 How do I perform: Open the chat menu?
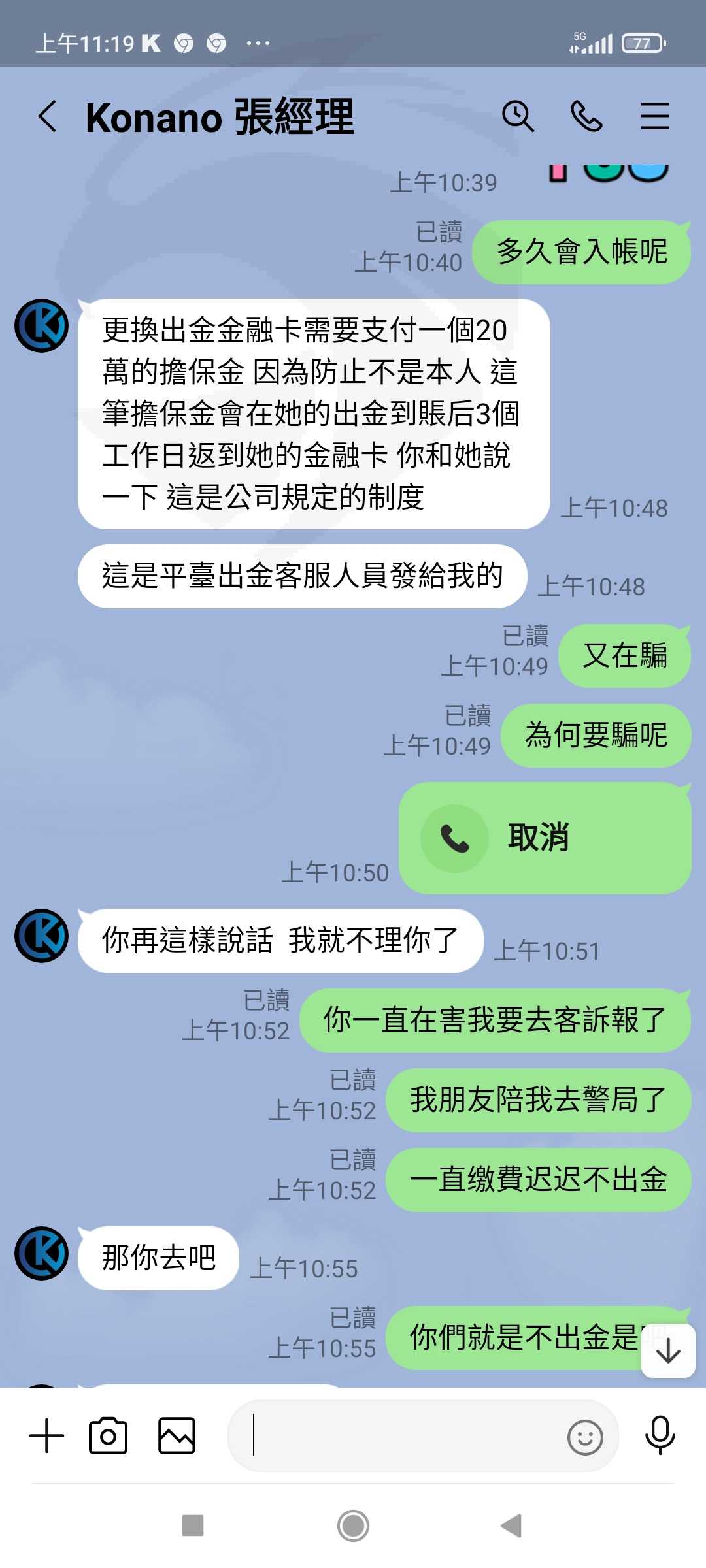tap(655, 117)
